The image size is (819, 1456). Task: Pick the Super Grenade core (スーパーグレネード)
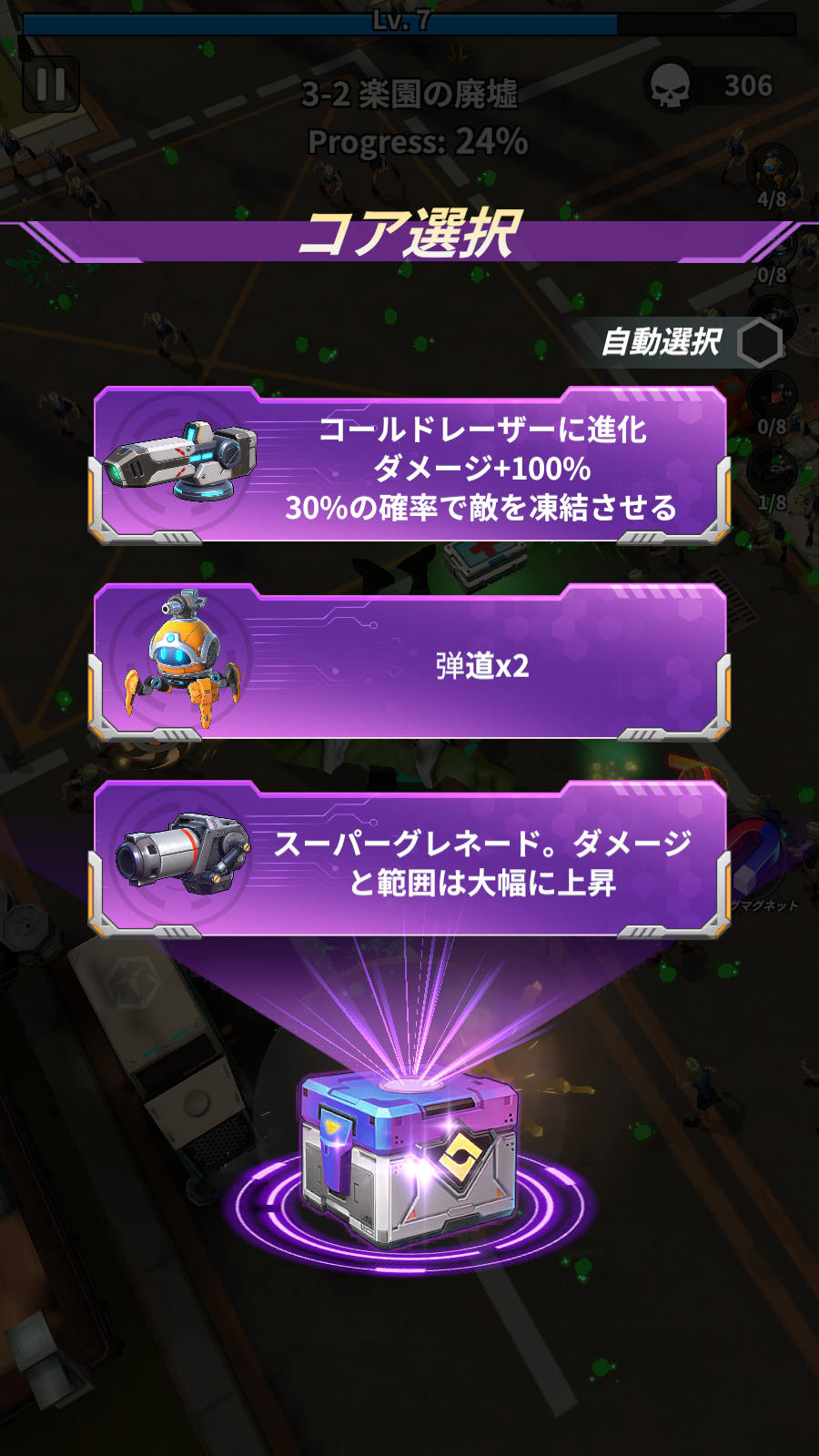click(x=409, y=861)
